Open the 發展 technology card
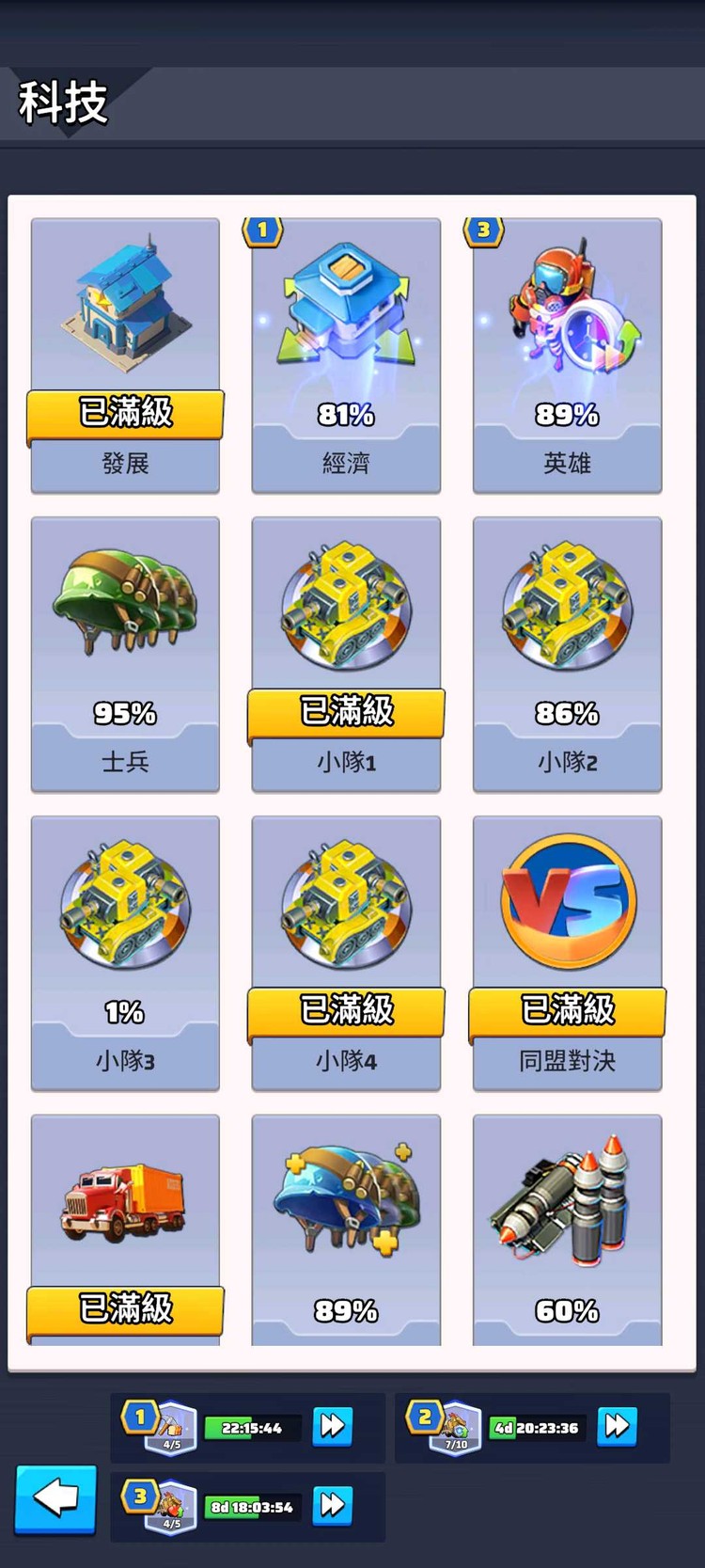The image size is (705, 1568). tap(125, 310)
